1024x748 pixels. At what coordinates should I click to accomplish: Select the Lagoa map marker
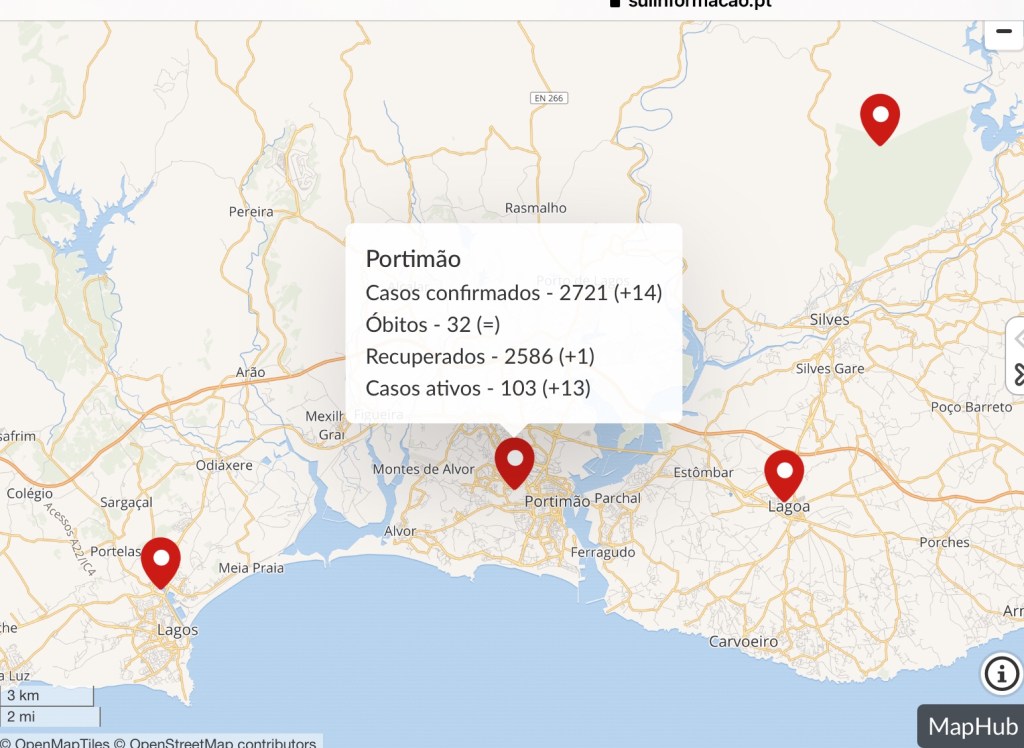(x=784, y=473)
